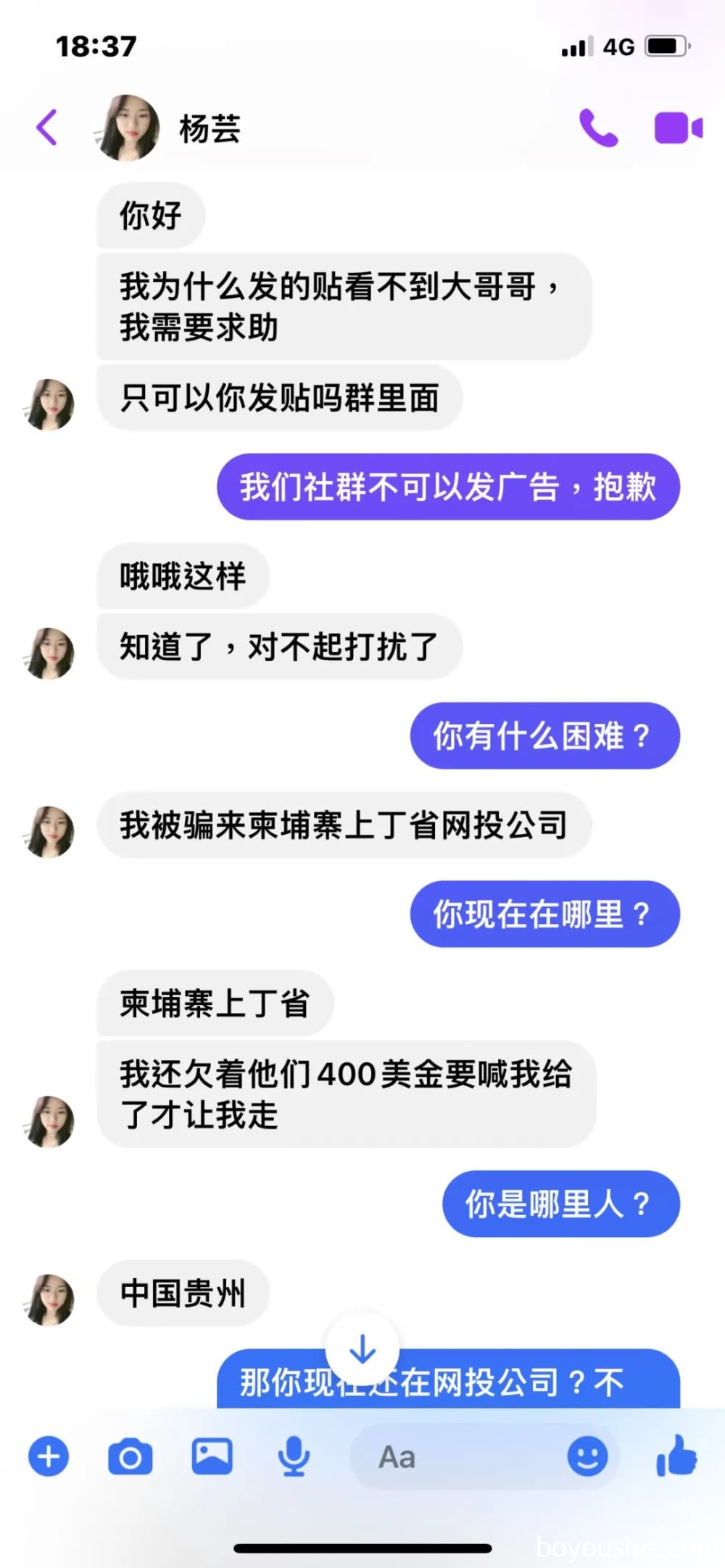Jump to the latest message arrow

pos(362,1349)
